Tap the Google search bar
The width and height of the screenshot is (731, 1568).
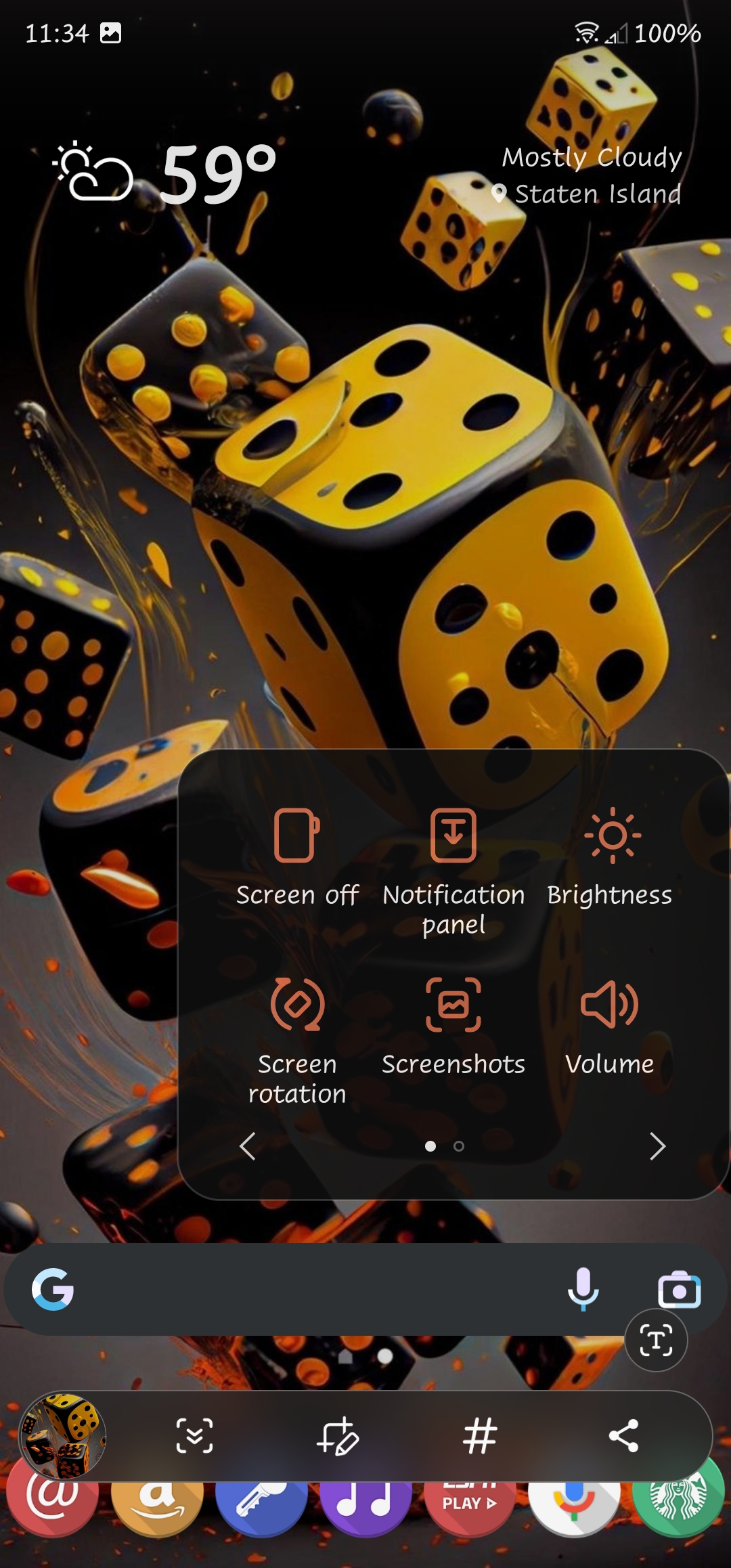click(305, 1288)
